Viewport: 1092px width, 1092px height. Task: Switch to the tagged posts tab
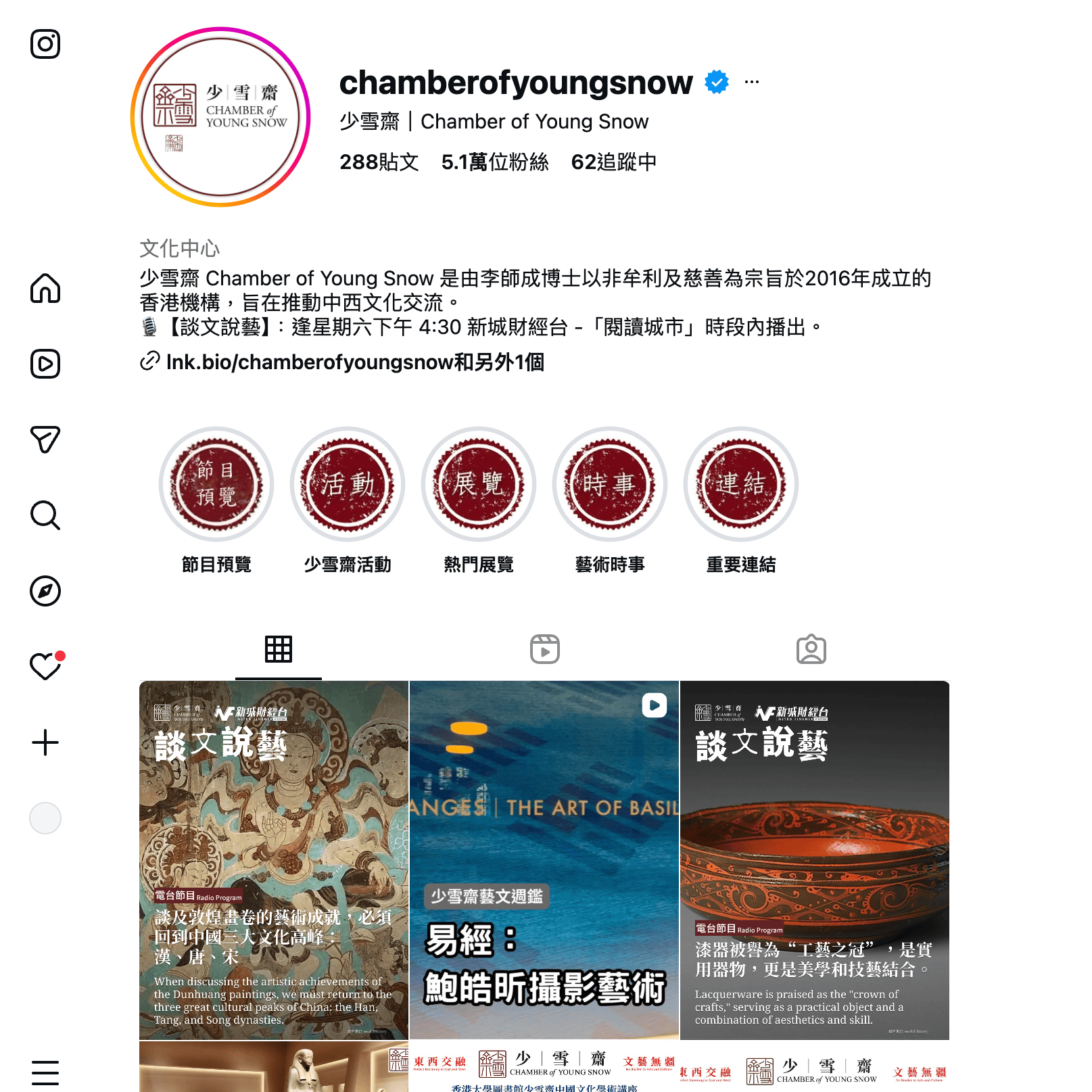point(811,649)
